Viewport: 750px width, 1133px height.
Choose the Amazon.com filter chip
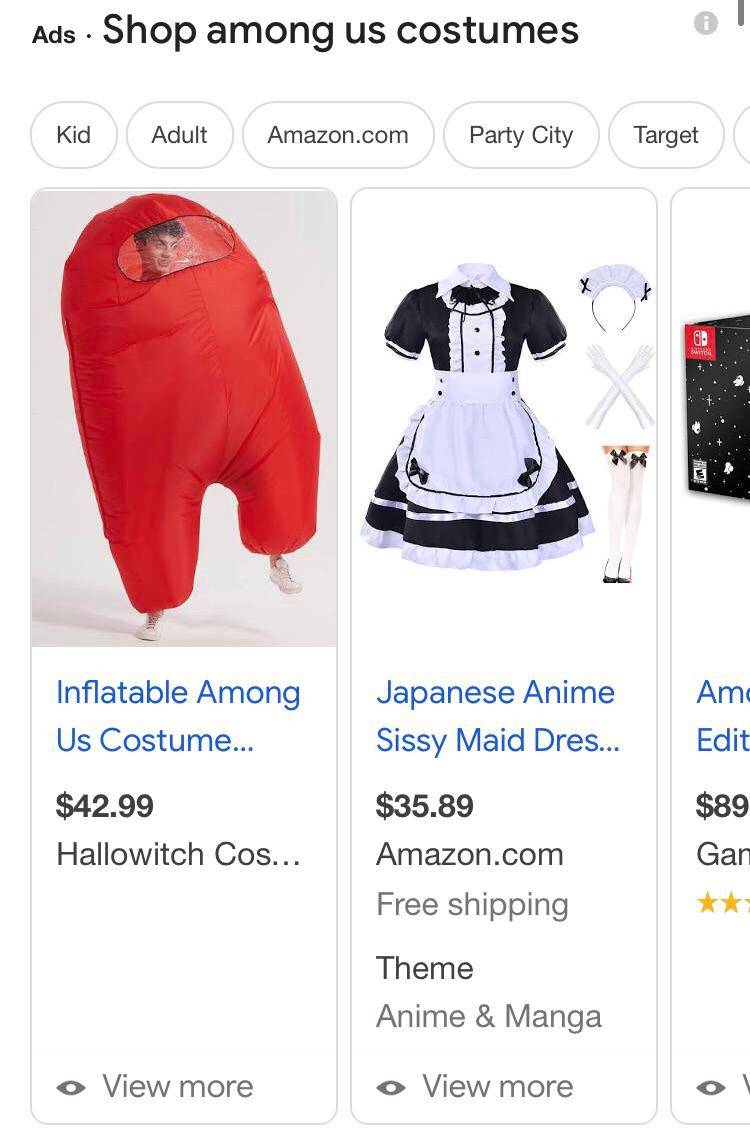coord(338,135)
